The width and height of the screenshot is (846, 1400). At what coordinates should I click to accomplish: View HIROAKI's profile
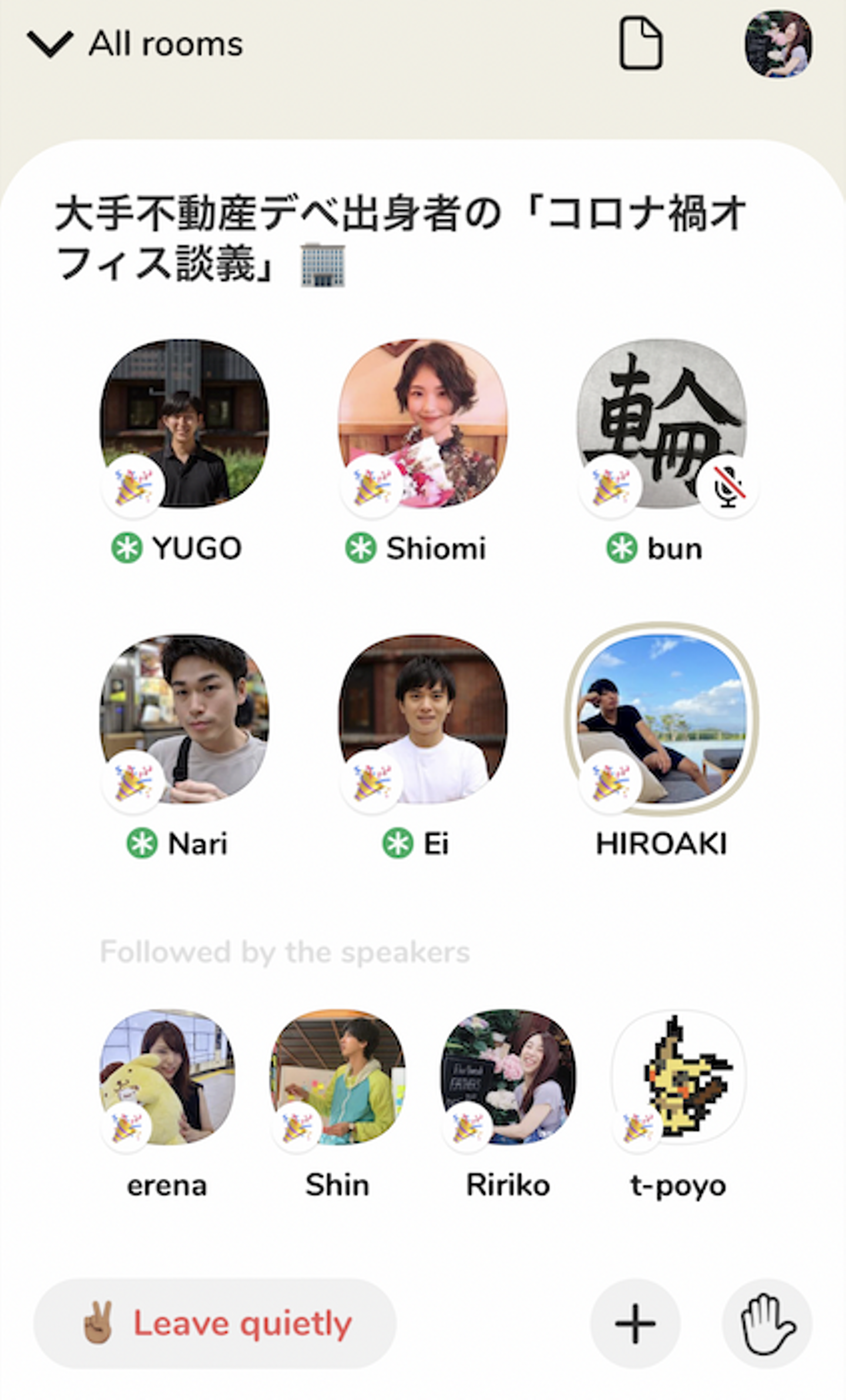(662, 718)
